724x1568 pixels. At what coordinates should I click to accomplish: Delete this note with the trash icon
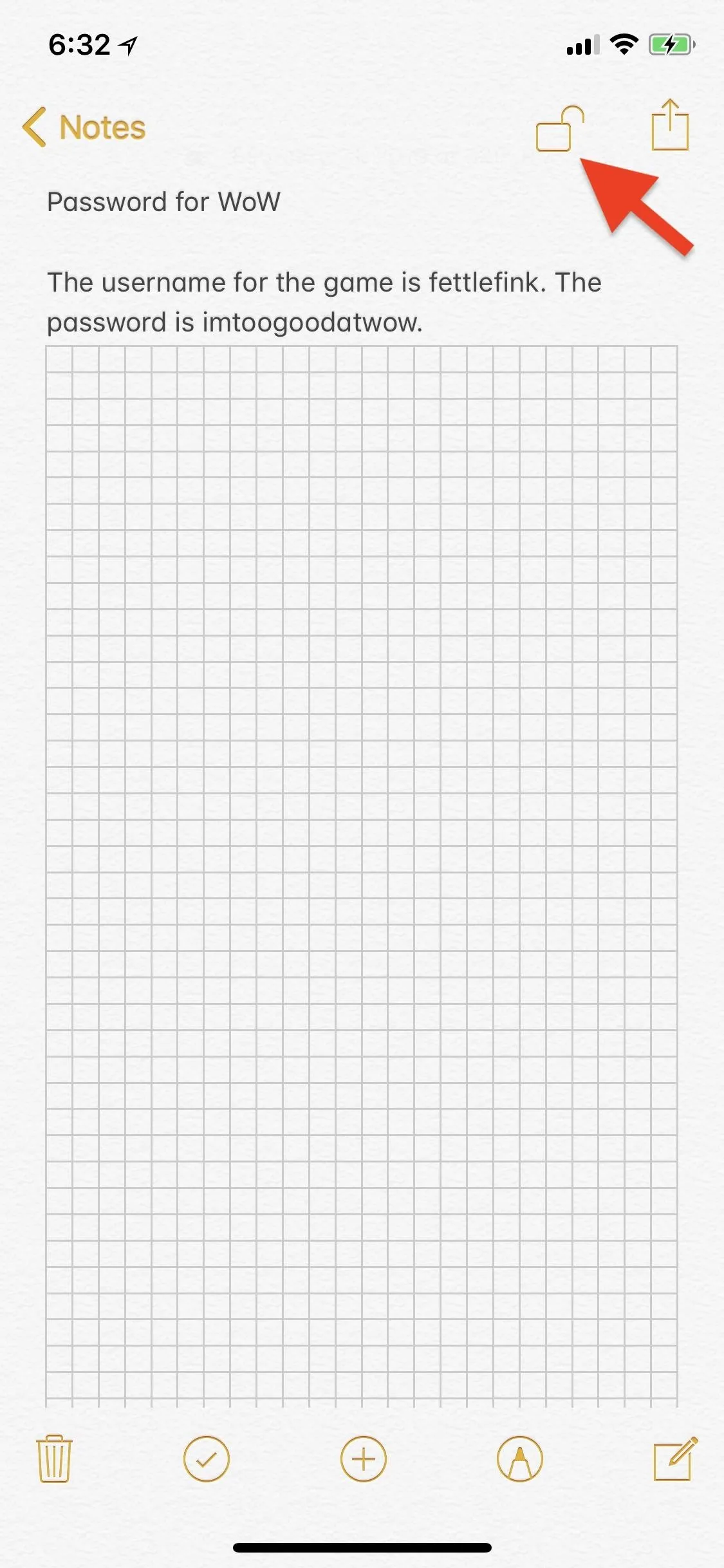coord(54,1459)
